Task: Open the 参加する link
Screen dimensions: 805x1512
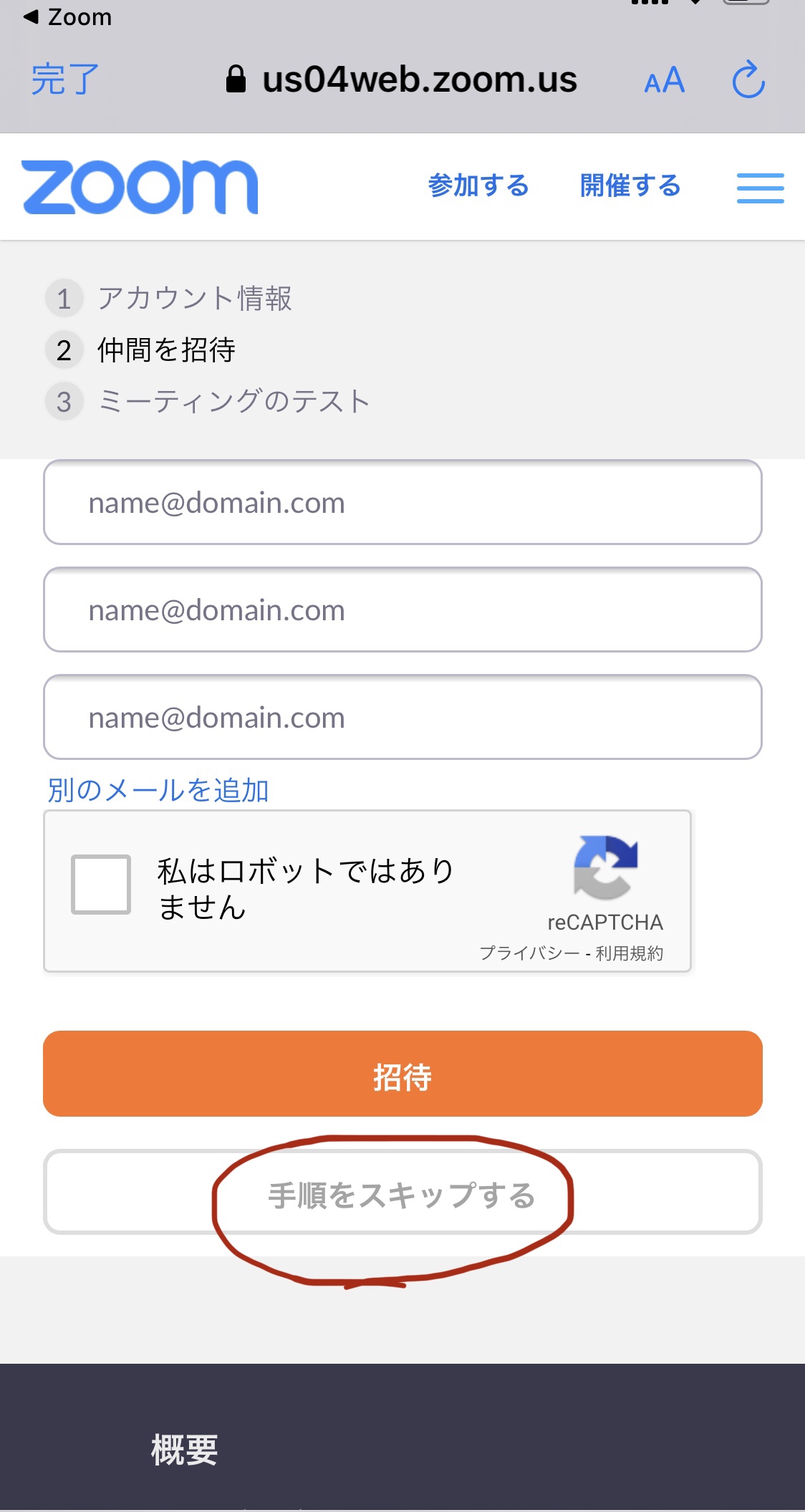Action: click(478, 186)
